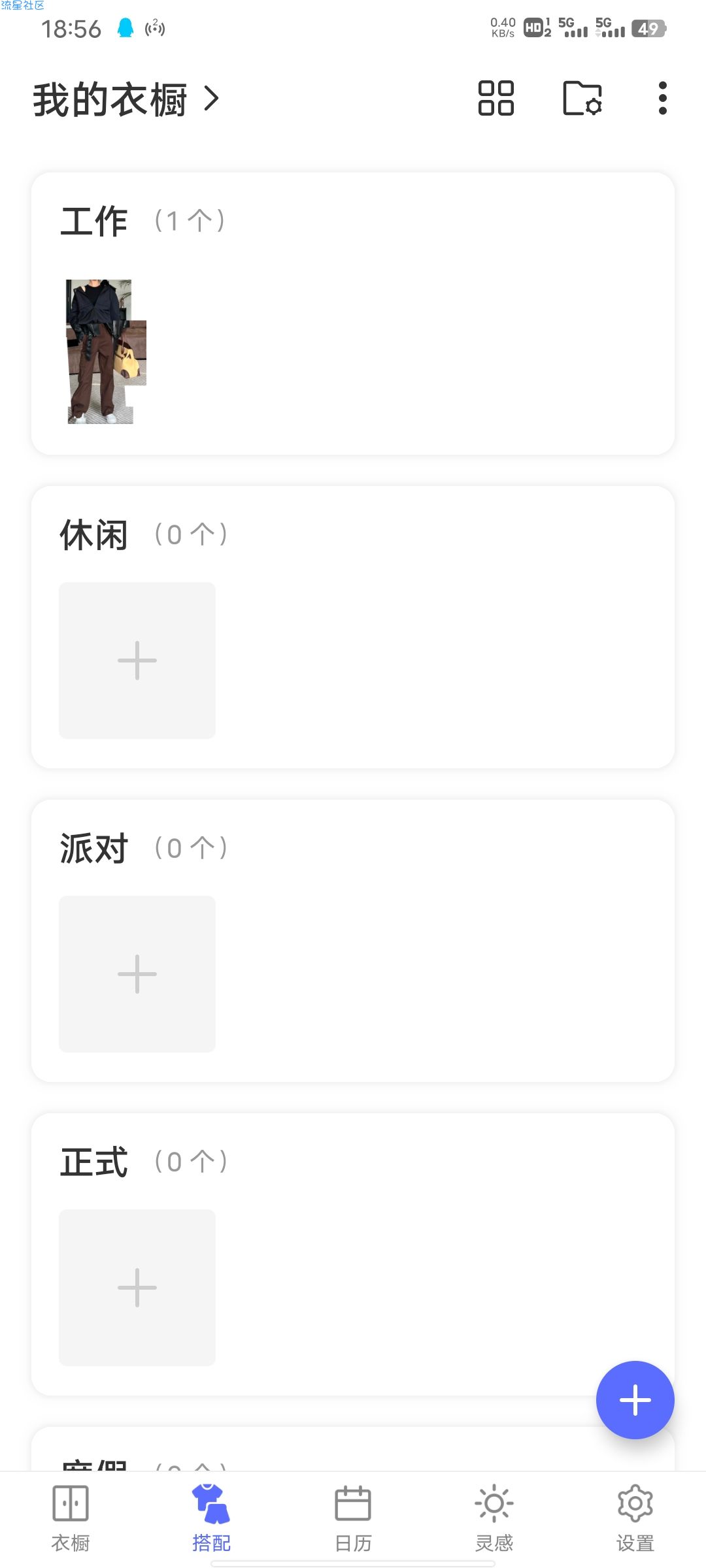
Task: Tap the blue floating add button
Action: (x=635, y=1400)
